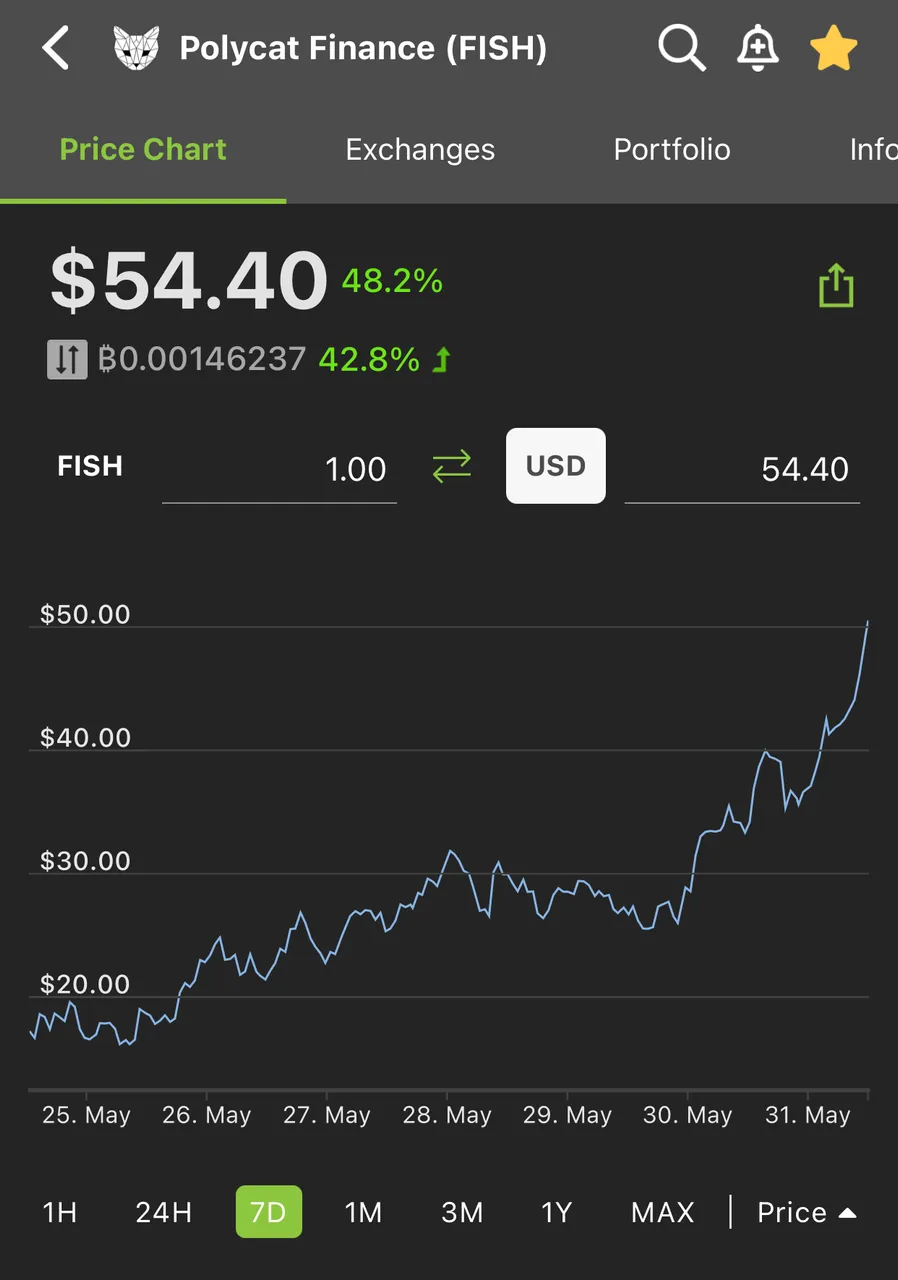Change the USD currency button
The height and width of the screenshot is (1280, 898).
tap(556, 466)
